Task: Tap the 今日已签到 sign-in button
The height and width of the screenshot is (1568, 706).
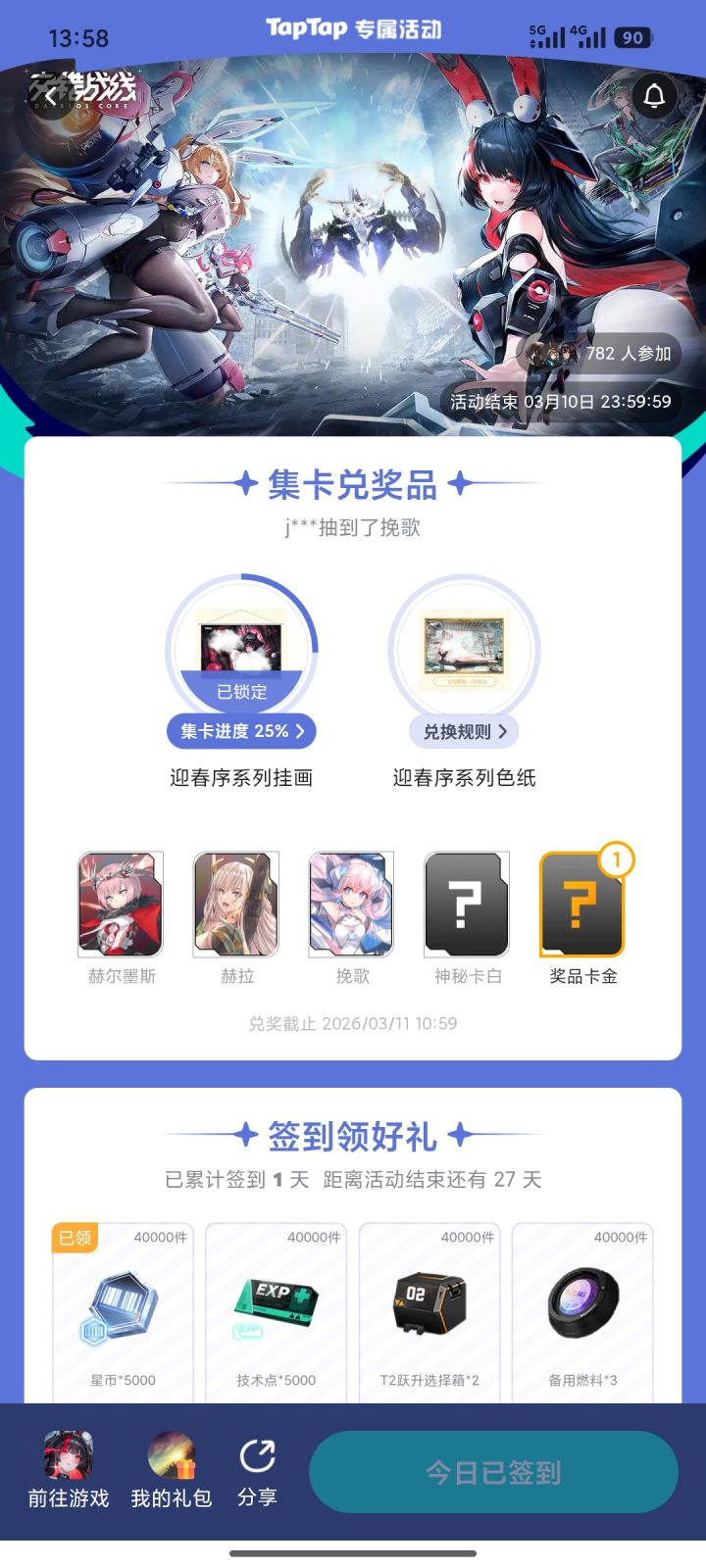Action: (x=493, y=1471)
